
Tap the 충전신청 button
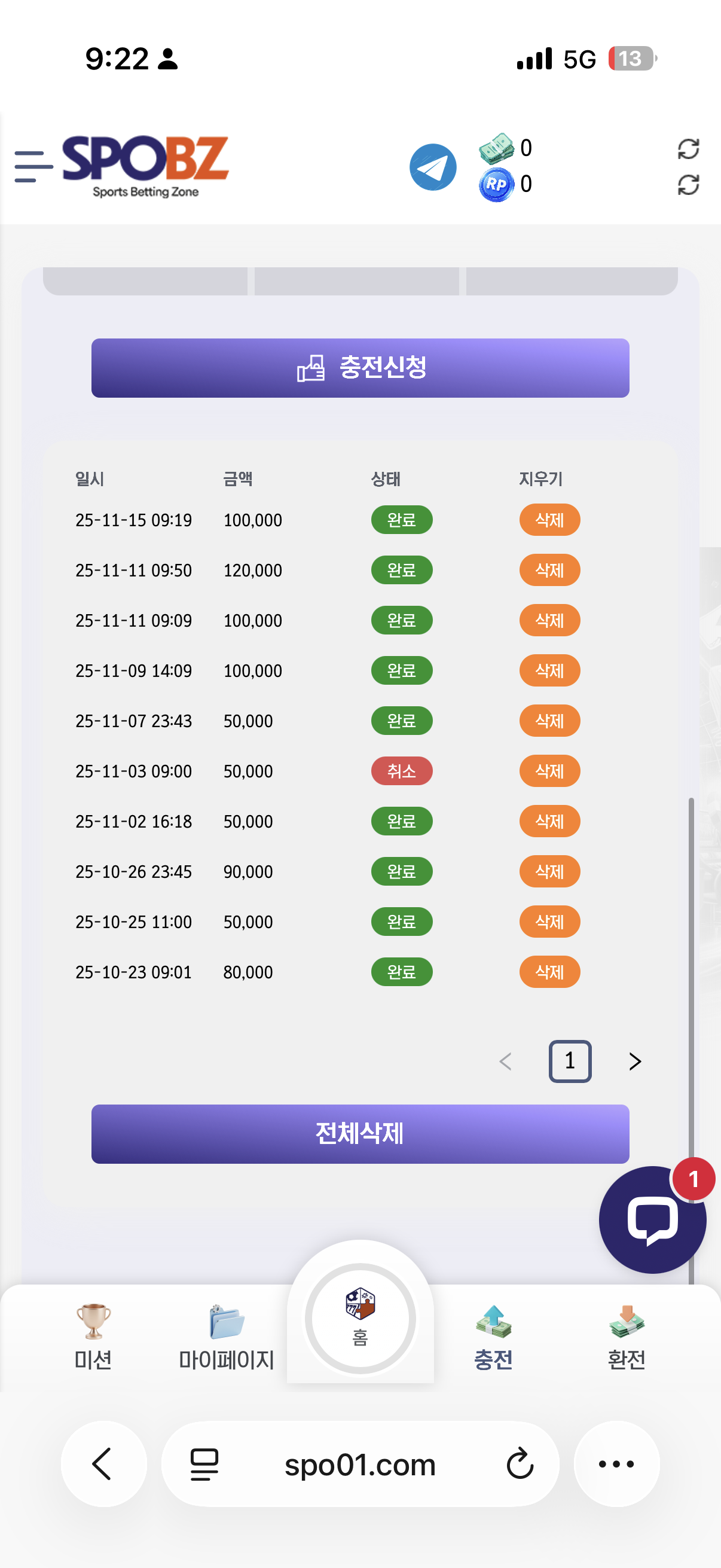360,368
